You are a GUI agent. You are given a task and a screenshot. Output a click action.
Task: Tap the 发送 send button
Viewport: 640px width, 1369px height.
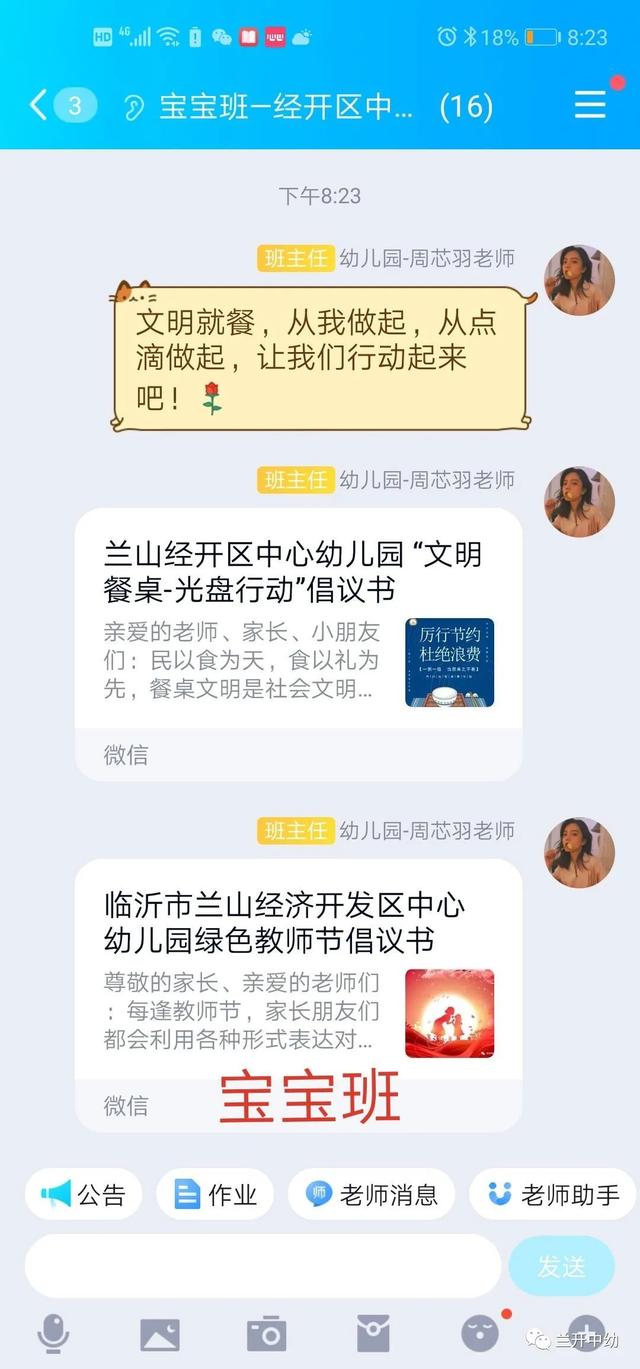tap(561, 1266)
